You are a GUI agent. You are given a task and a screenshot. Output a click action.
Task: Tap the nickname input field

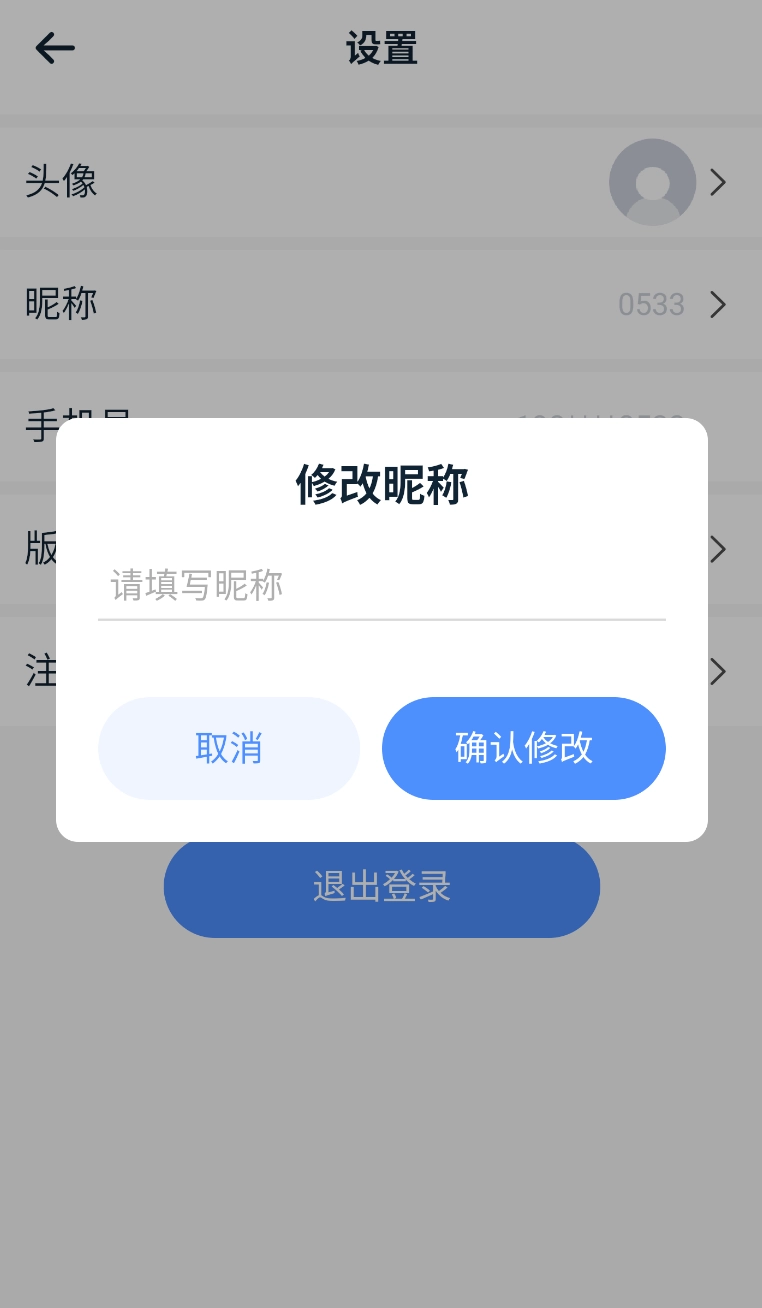(x=381, y=586)
